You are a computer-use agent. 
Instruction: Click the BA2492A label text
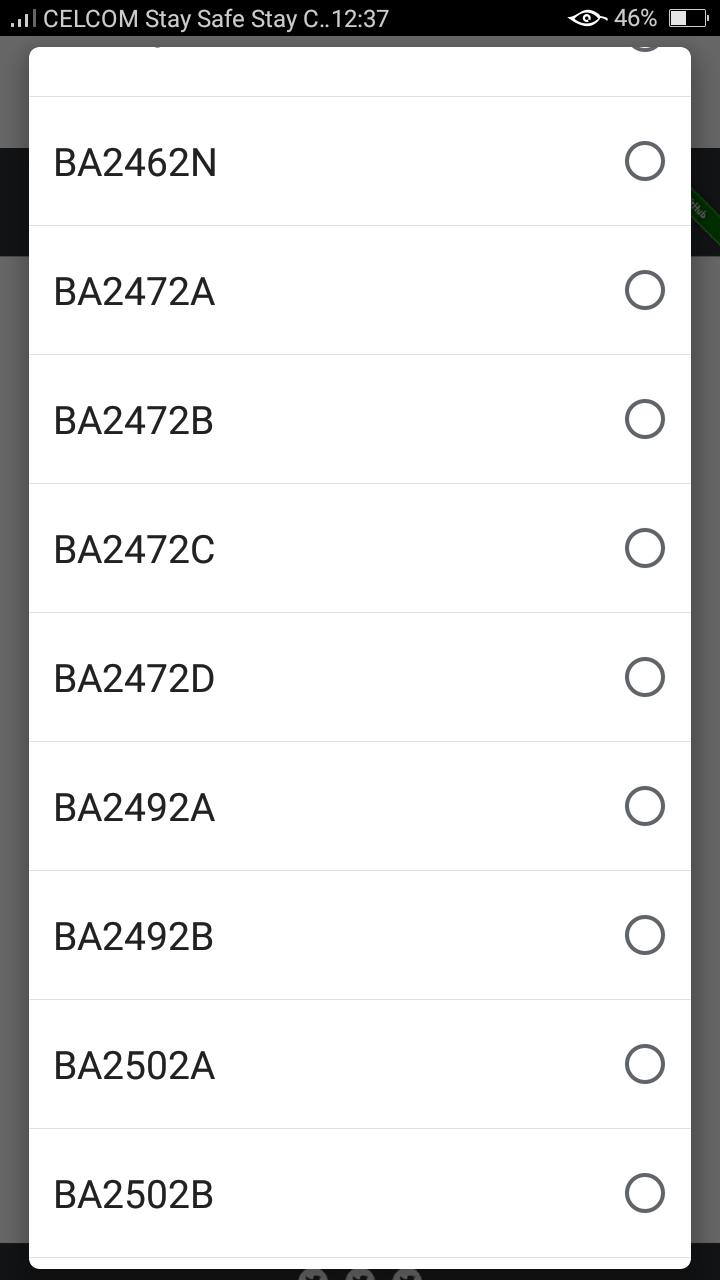point(134,806)
